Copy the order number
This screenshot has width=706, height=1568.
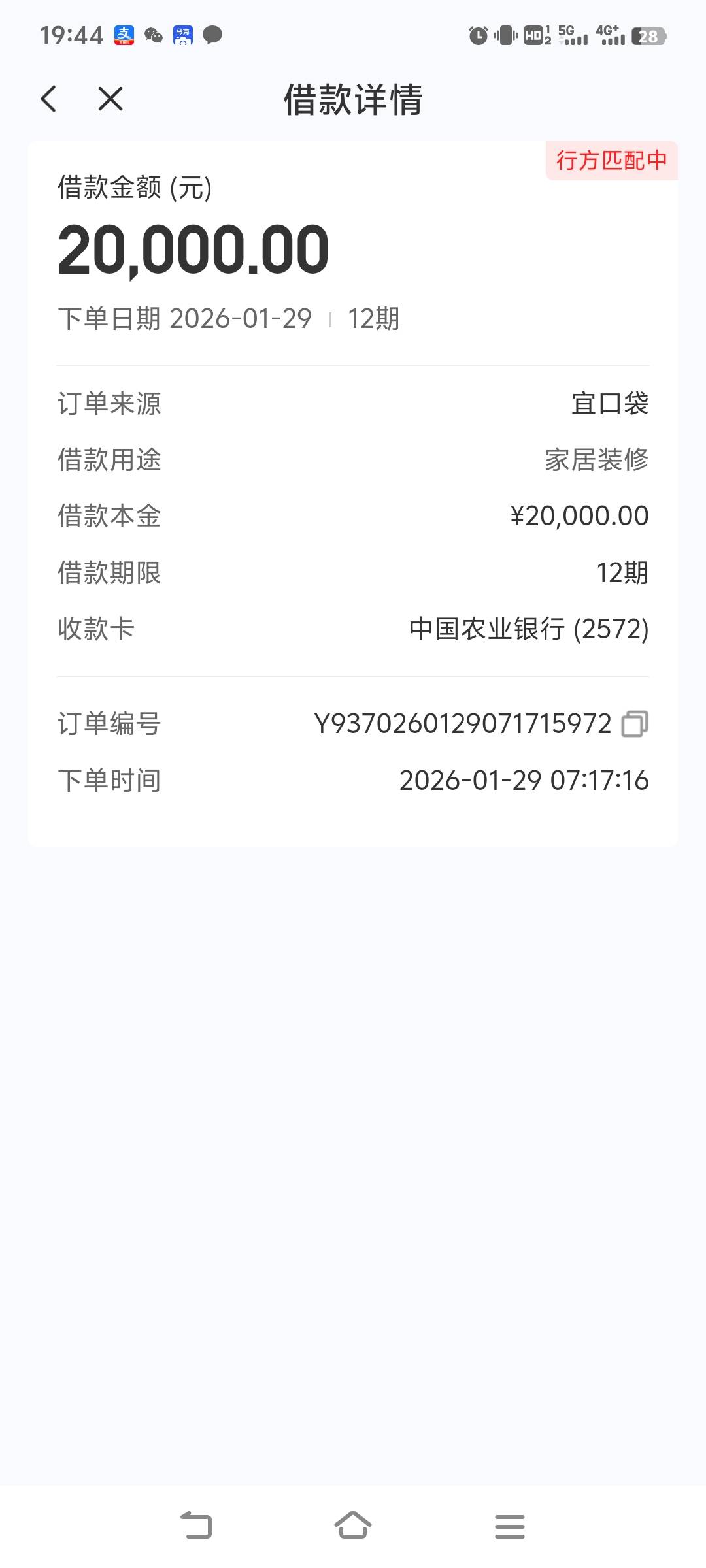pos(634,724)
